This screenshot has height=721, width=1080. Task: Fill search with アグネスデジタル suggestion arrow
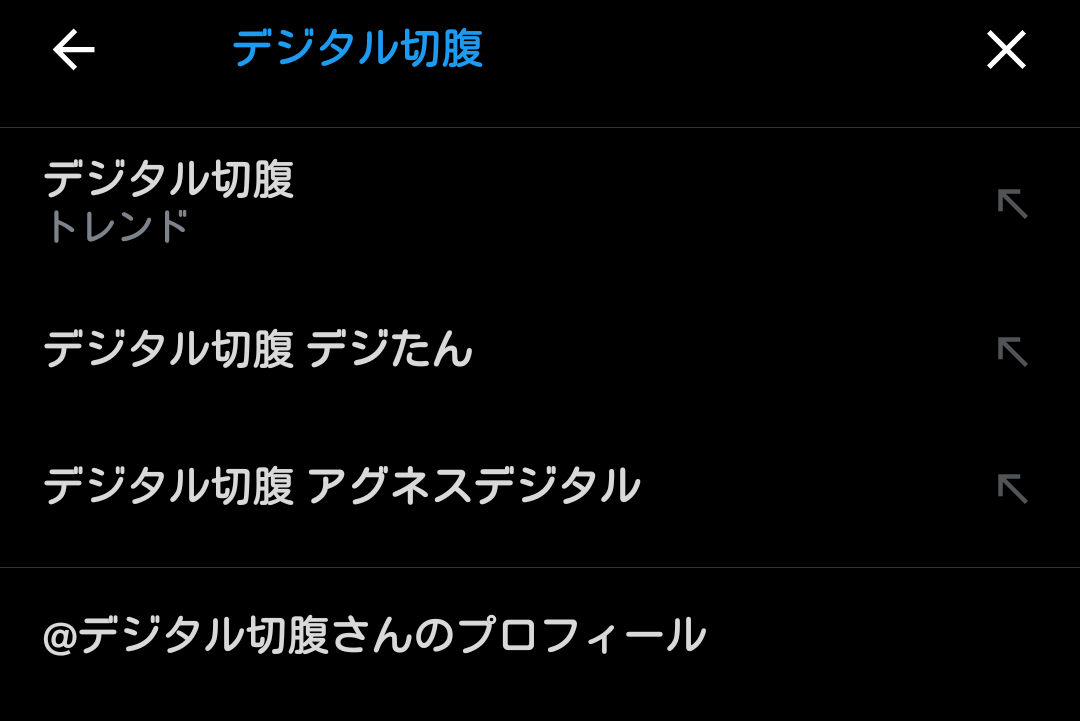pyautogui.click(x=1012, y=488)
